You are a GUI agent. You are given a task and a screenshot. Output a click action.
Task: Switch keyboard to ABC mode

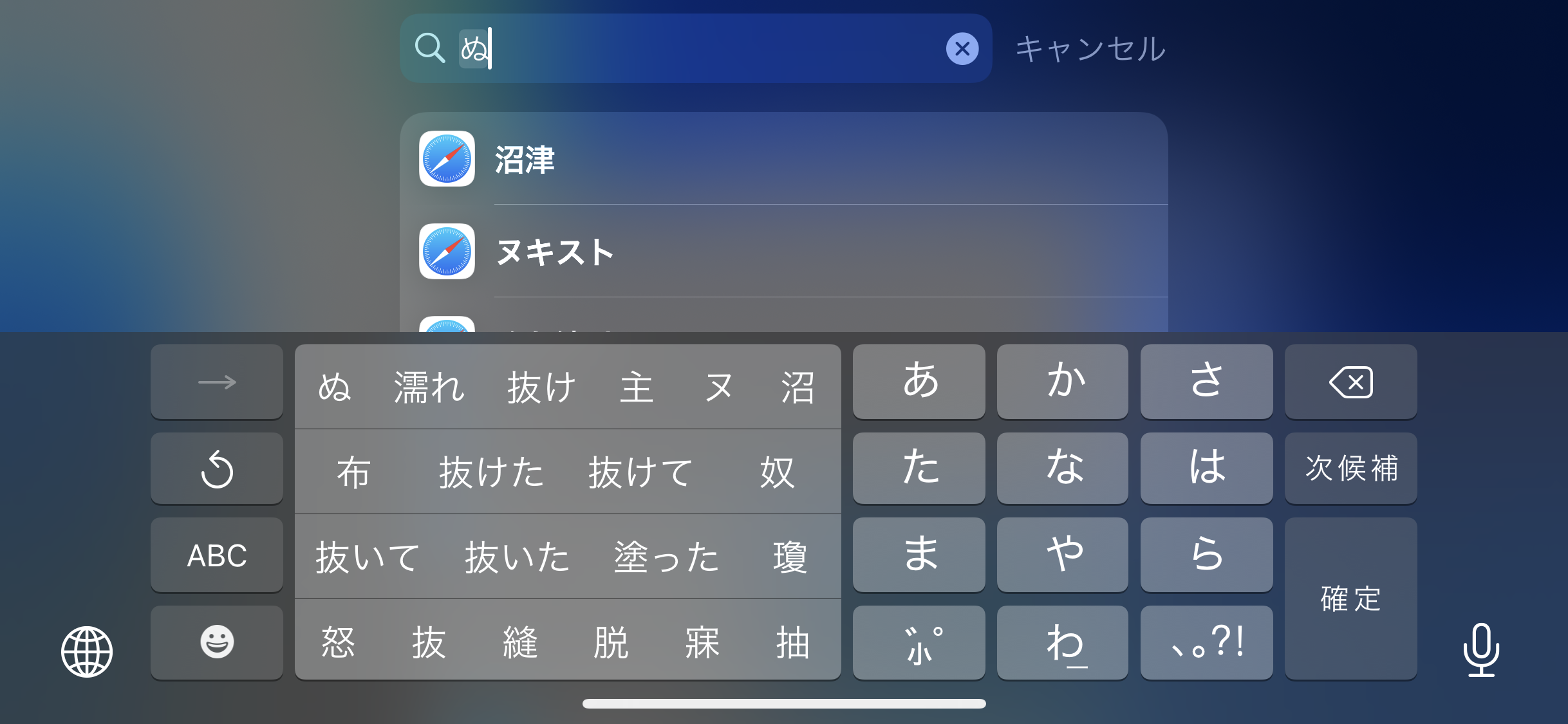[217, 555]
